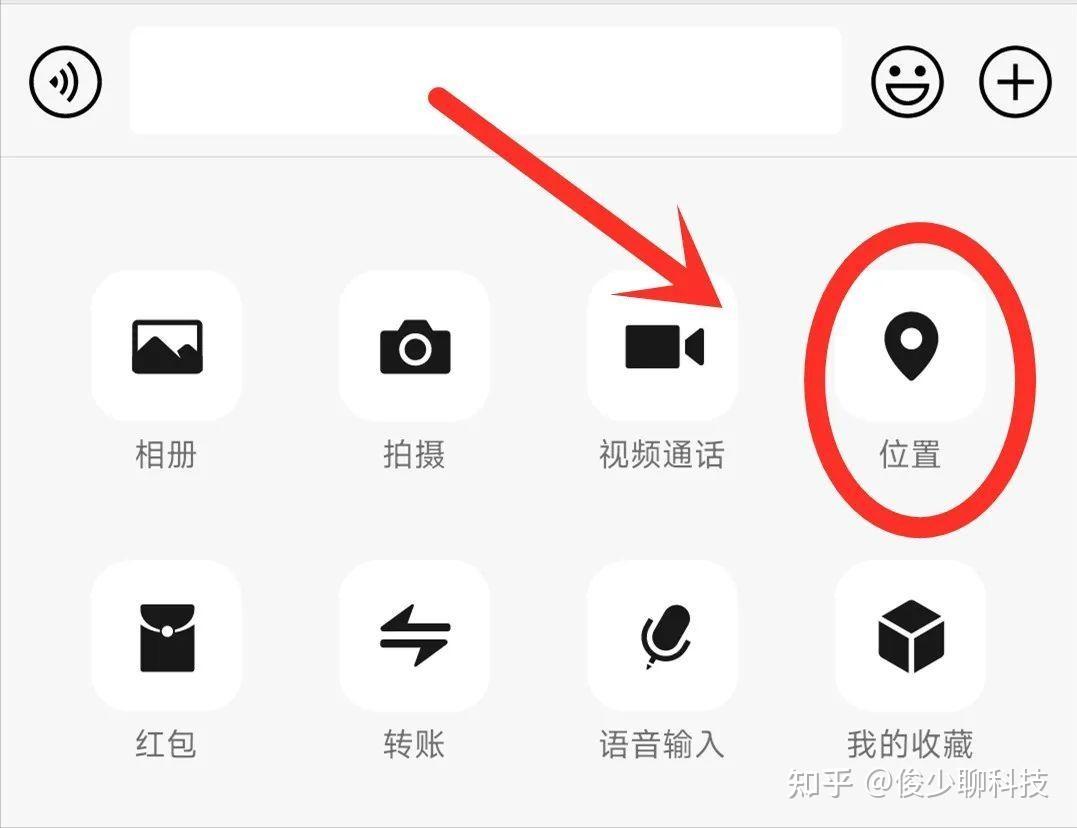Switch to voice message input
1077x828 pixels.
tap(65, 82)
